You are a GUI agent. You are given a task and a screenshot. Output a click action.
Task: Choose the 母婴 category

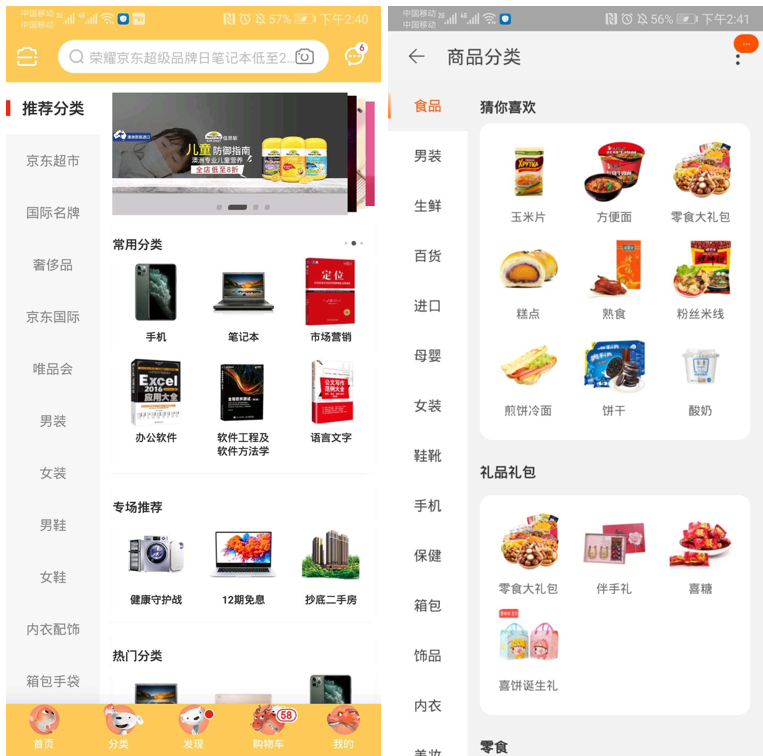point(428,356)
